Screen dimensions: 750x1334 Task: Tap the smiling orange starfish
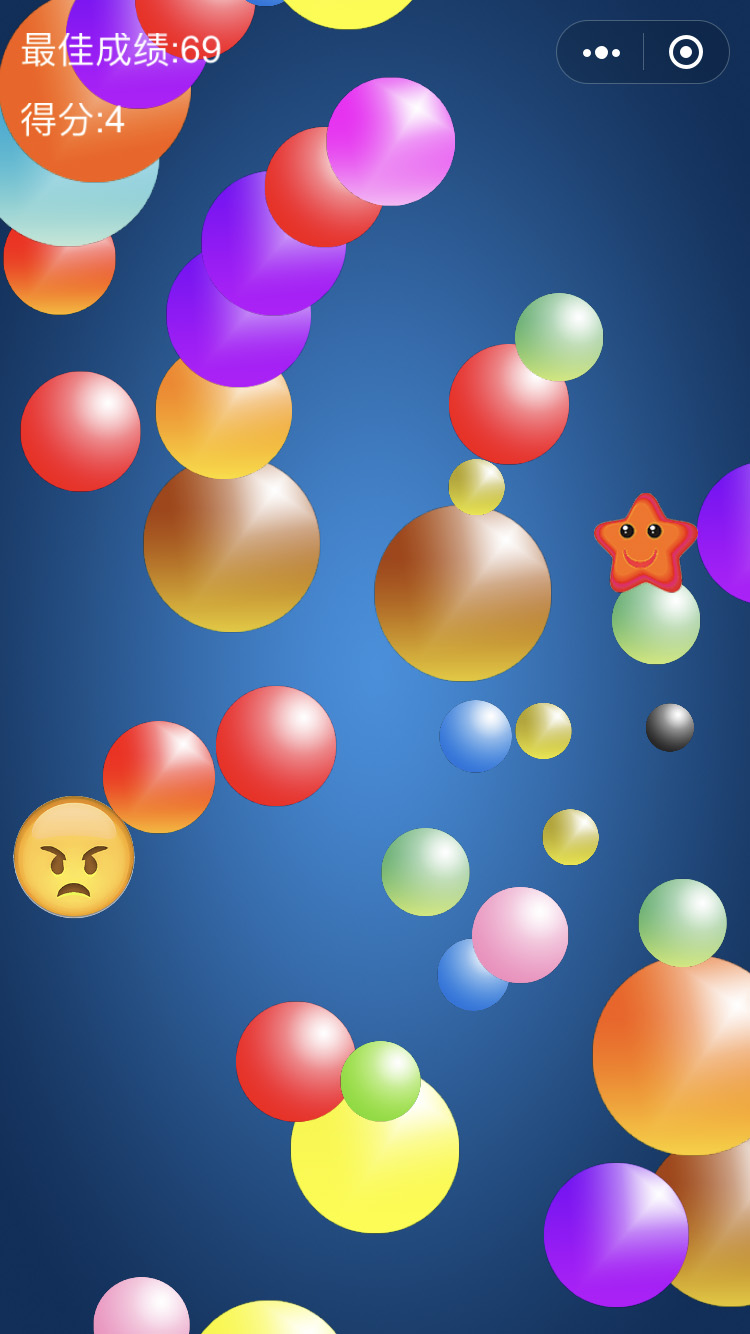[643, 541]
